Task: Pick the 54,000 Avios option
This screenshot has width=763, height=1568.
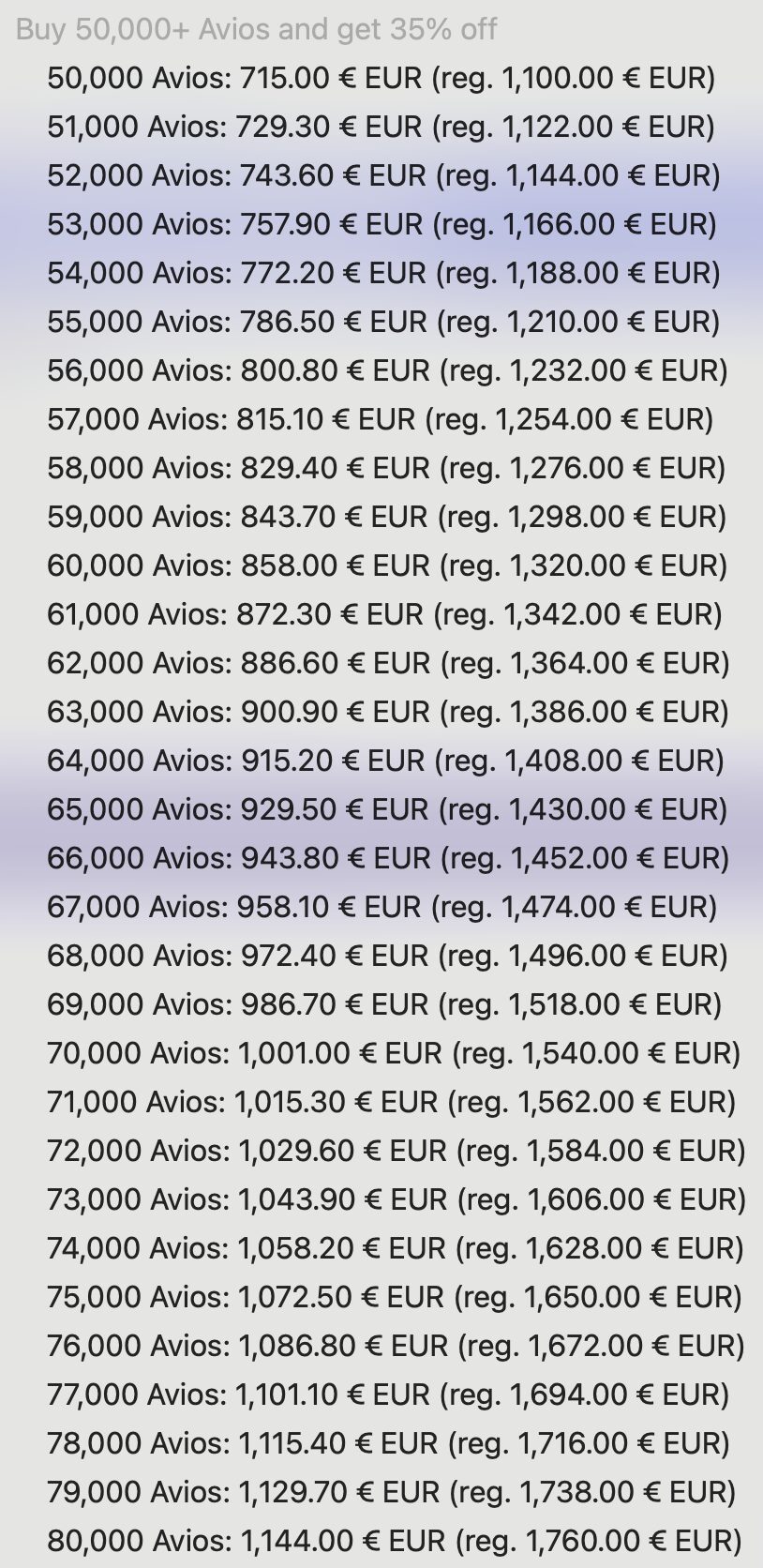Action: [383, 273]
